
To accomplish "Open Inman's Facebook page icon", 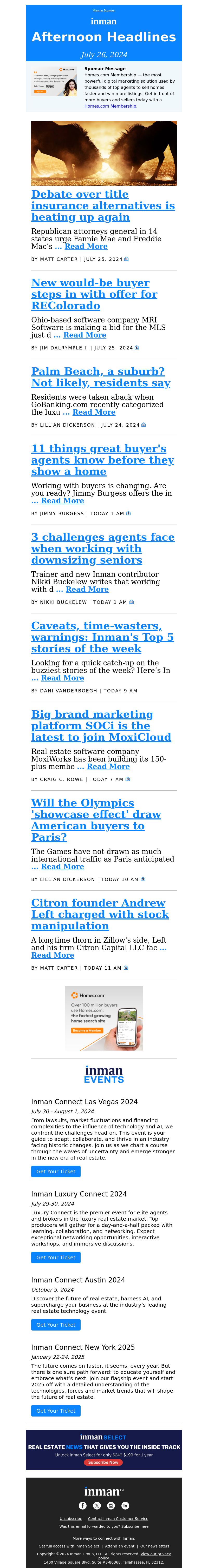I will tap(83, 1505).
